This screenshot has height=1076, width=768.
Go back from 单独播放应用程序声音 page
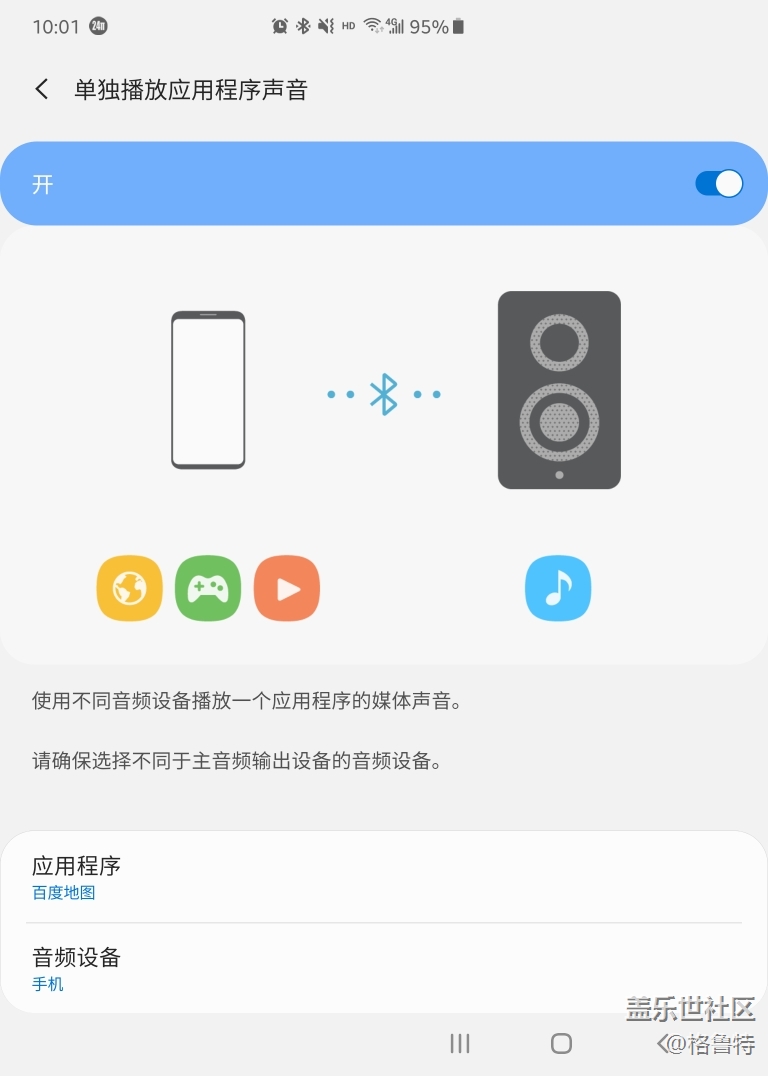tap(42, 90)
